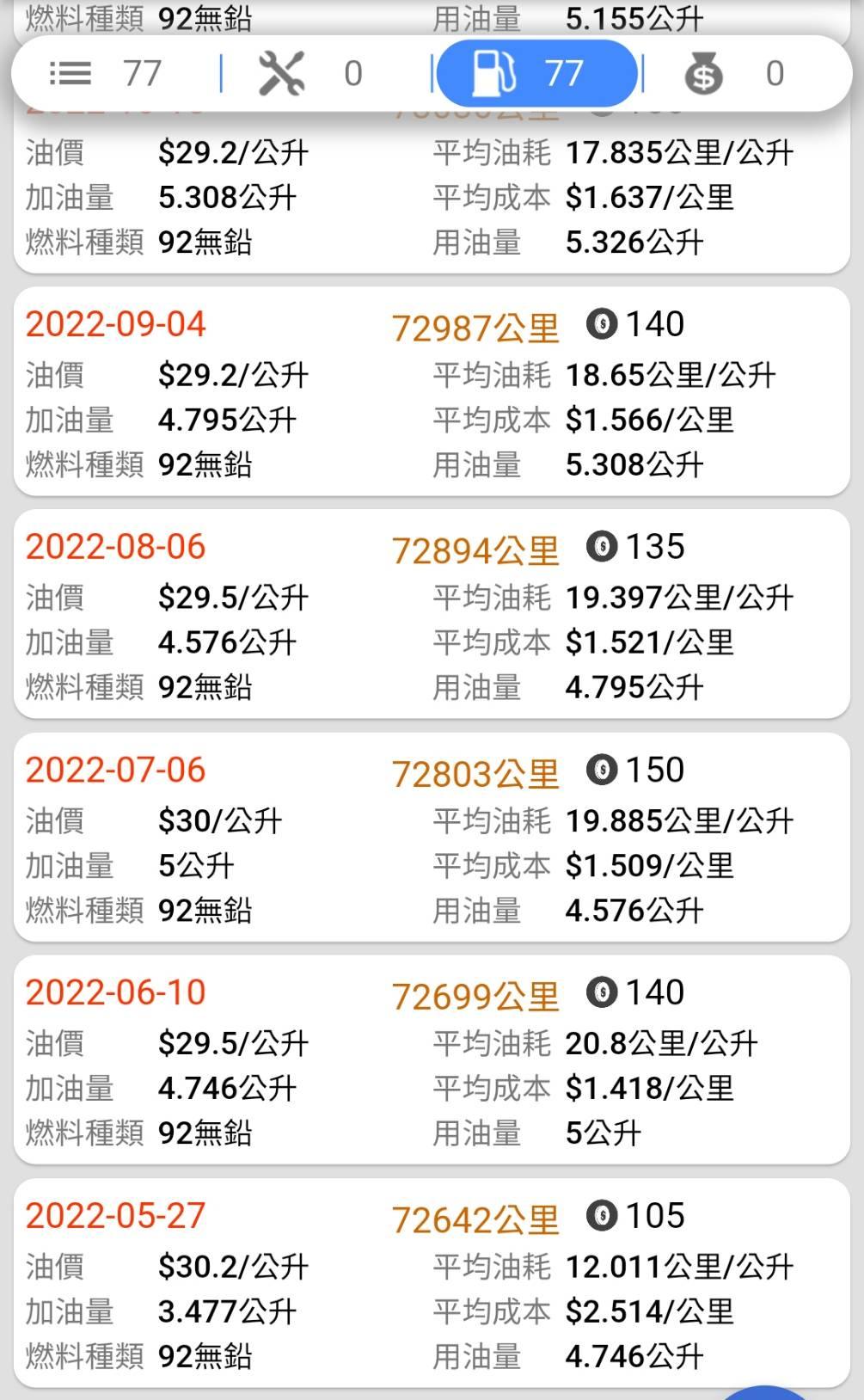Open the 2022-07-06 refuel record

[x=432, y=837]
